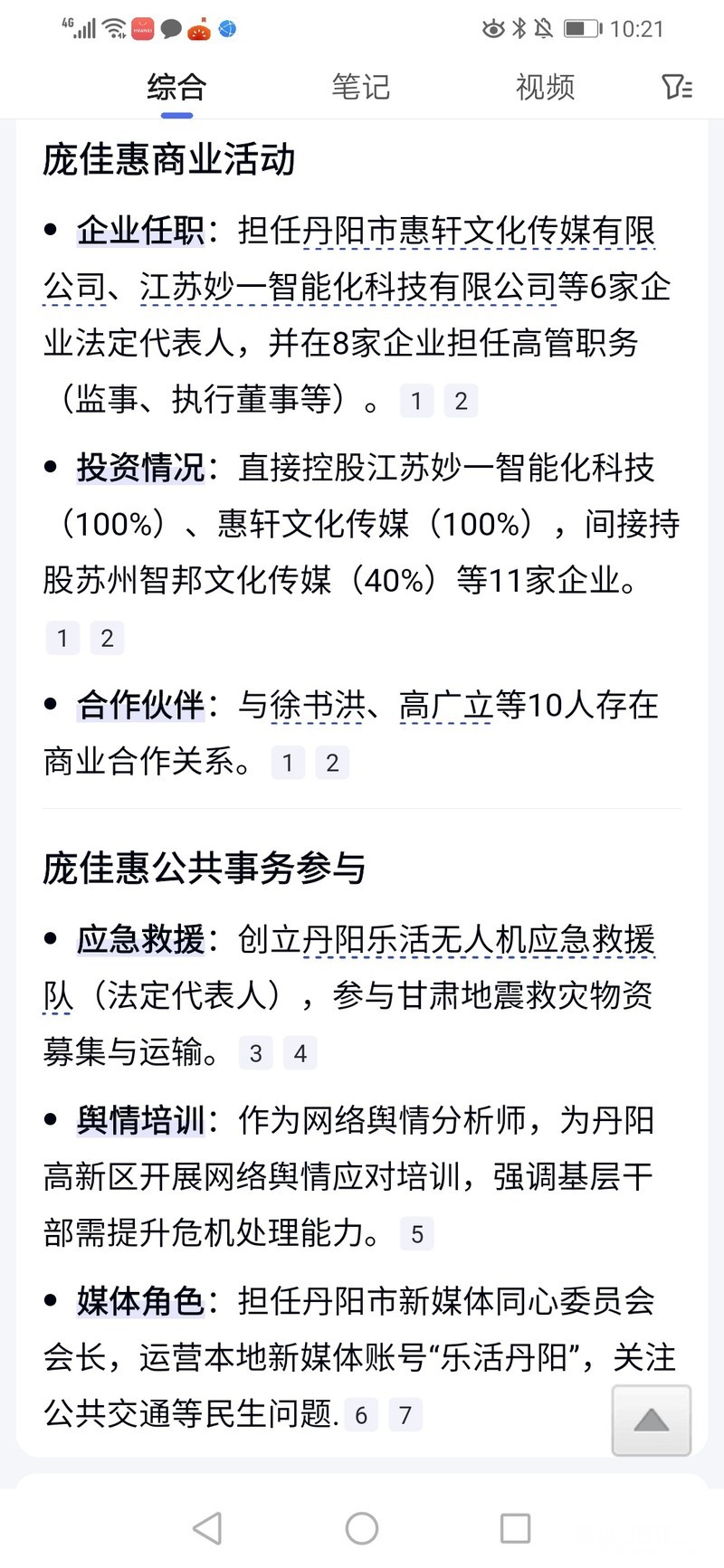This screenshot has height=1568, width=724.
Task: Open citation 7 after 媒体角色
Action: pyautogui.click(x=405, y=1415)
